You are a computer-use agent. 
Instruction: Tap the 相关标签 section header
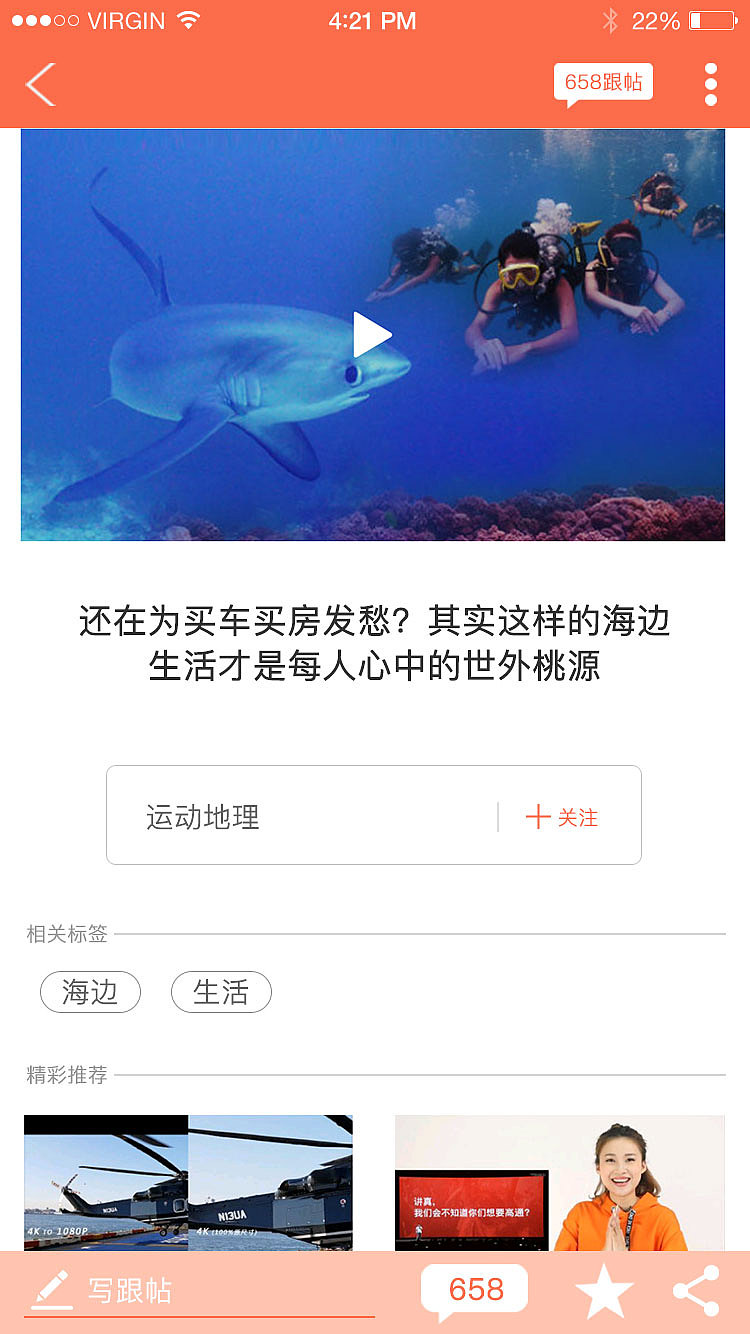[x=66, y=934]
